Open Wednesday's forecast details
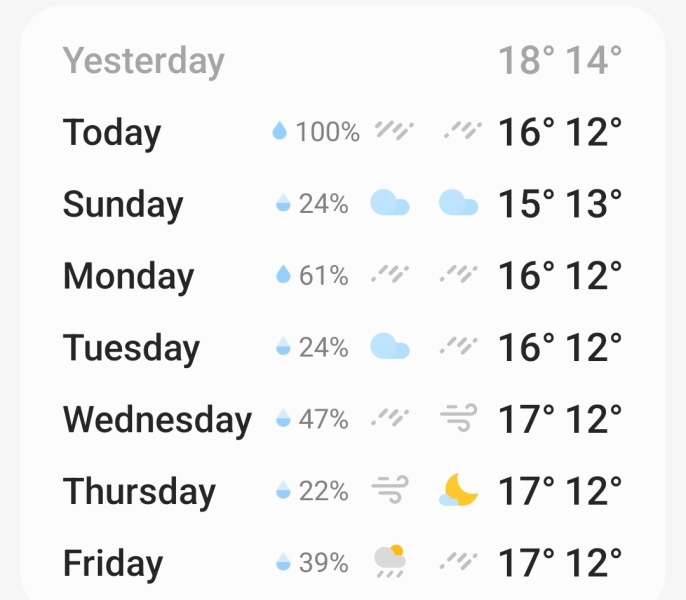The height and width of the screenshot is (600, 686). point(342,420)
